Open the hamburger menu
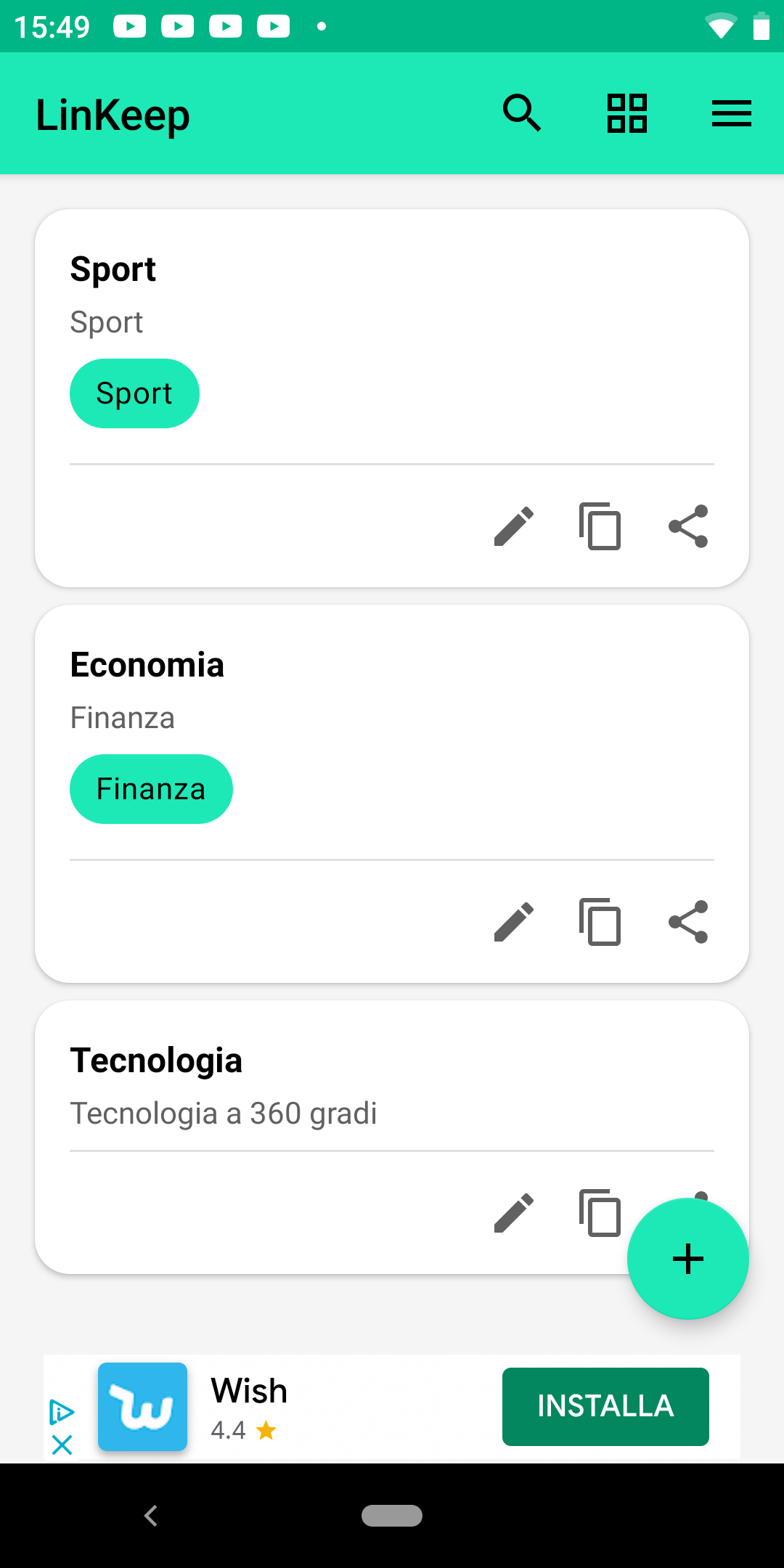This screenshot has height=1568, width=784. pos(732,113)
